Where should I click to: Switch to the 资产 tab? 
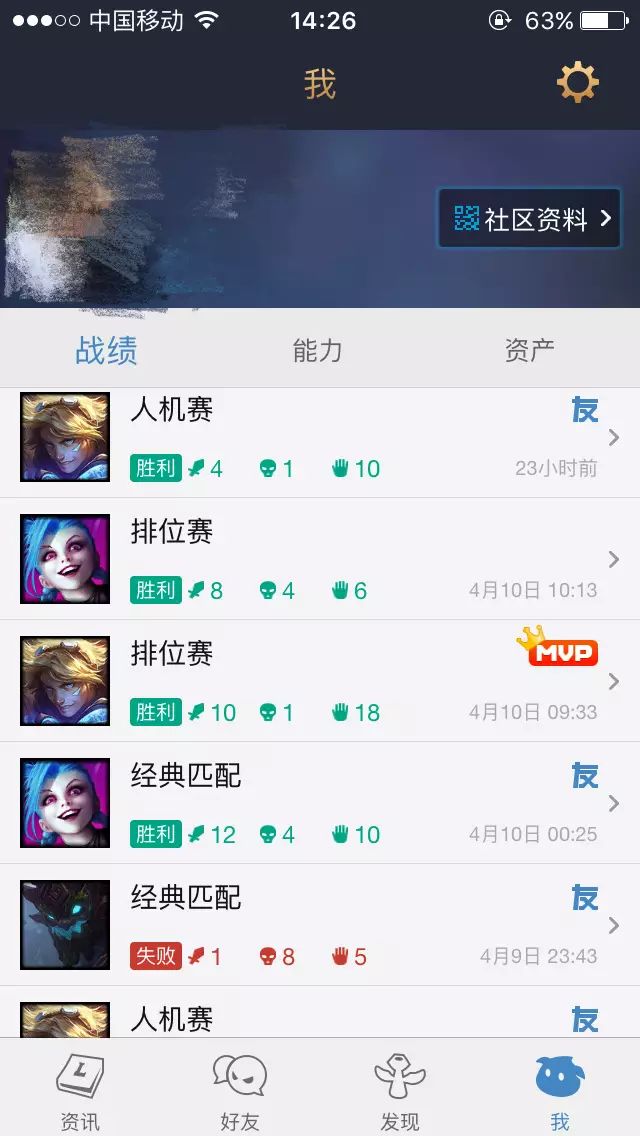[x=529, y=350]
